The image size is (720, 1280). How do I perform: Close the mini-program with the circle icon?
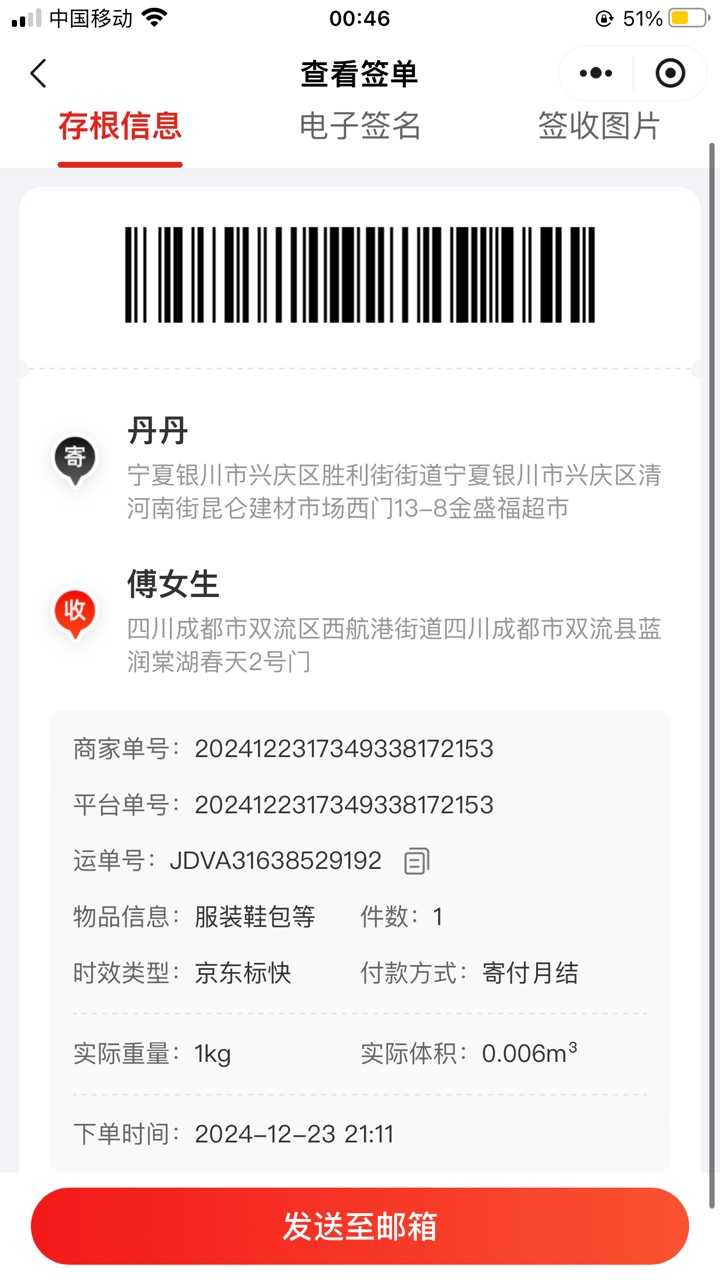[670, 73]
